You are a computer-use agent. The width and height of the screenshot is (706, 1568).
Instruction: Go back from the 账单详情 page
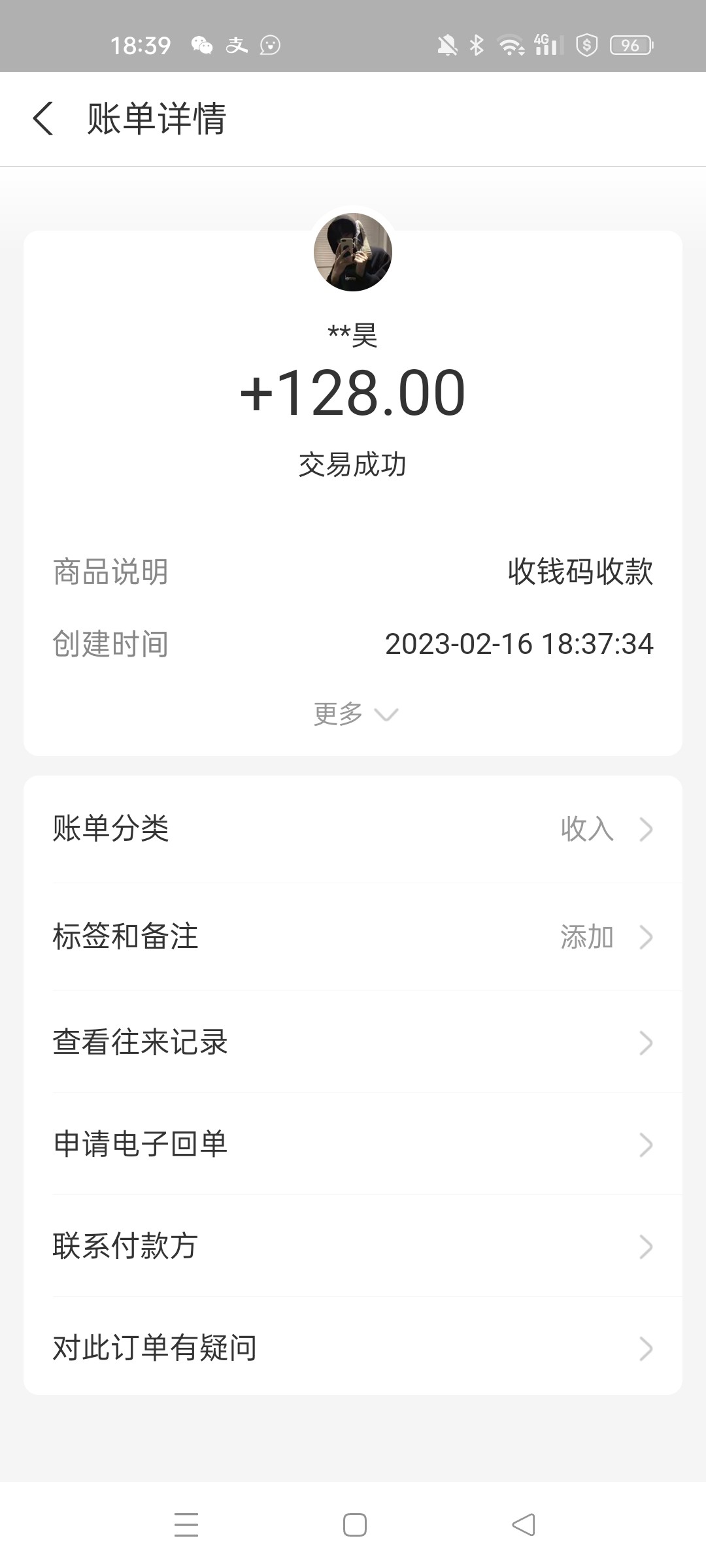43,119
